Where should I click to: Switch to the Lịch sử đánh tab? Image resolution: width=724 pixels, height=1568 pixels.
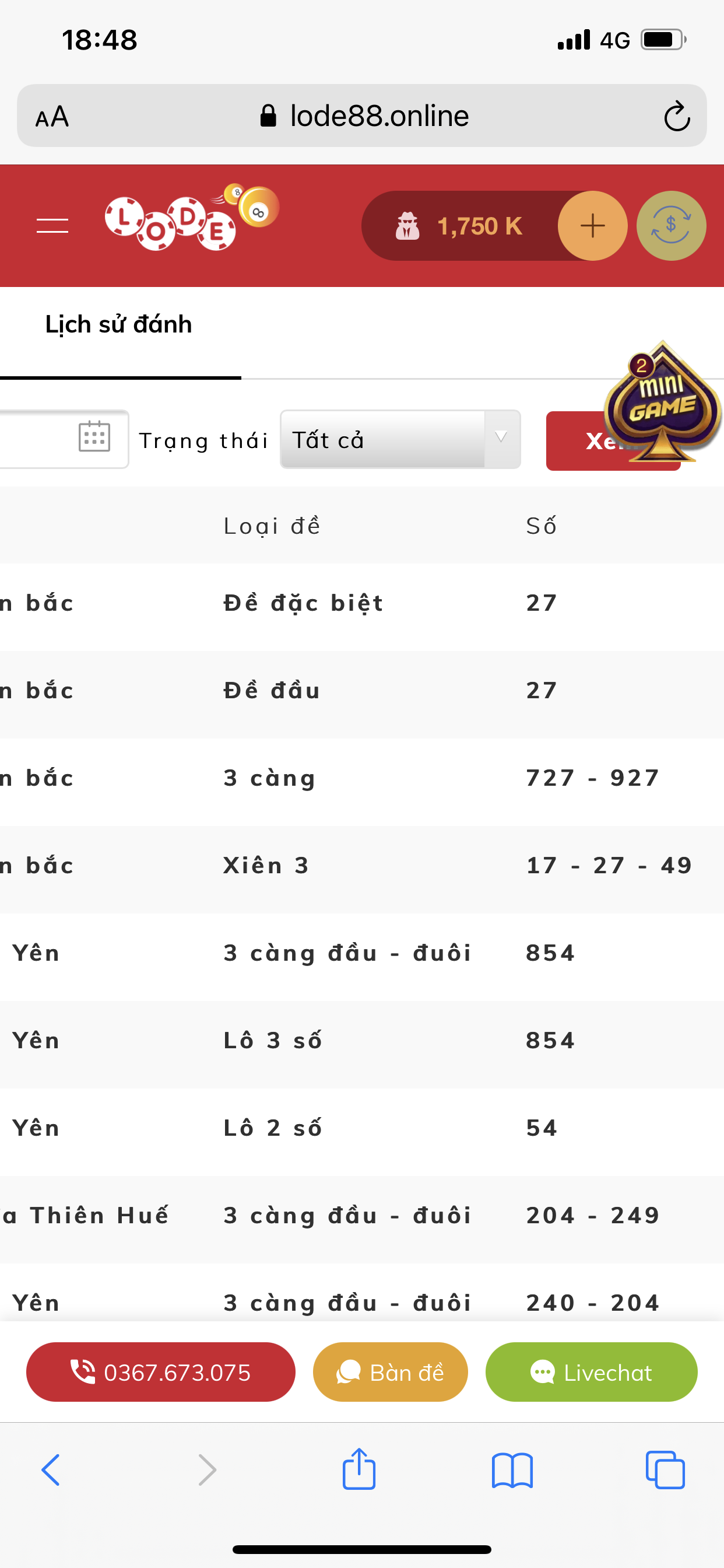click(x=120, y=324)
